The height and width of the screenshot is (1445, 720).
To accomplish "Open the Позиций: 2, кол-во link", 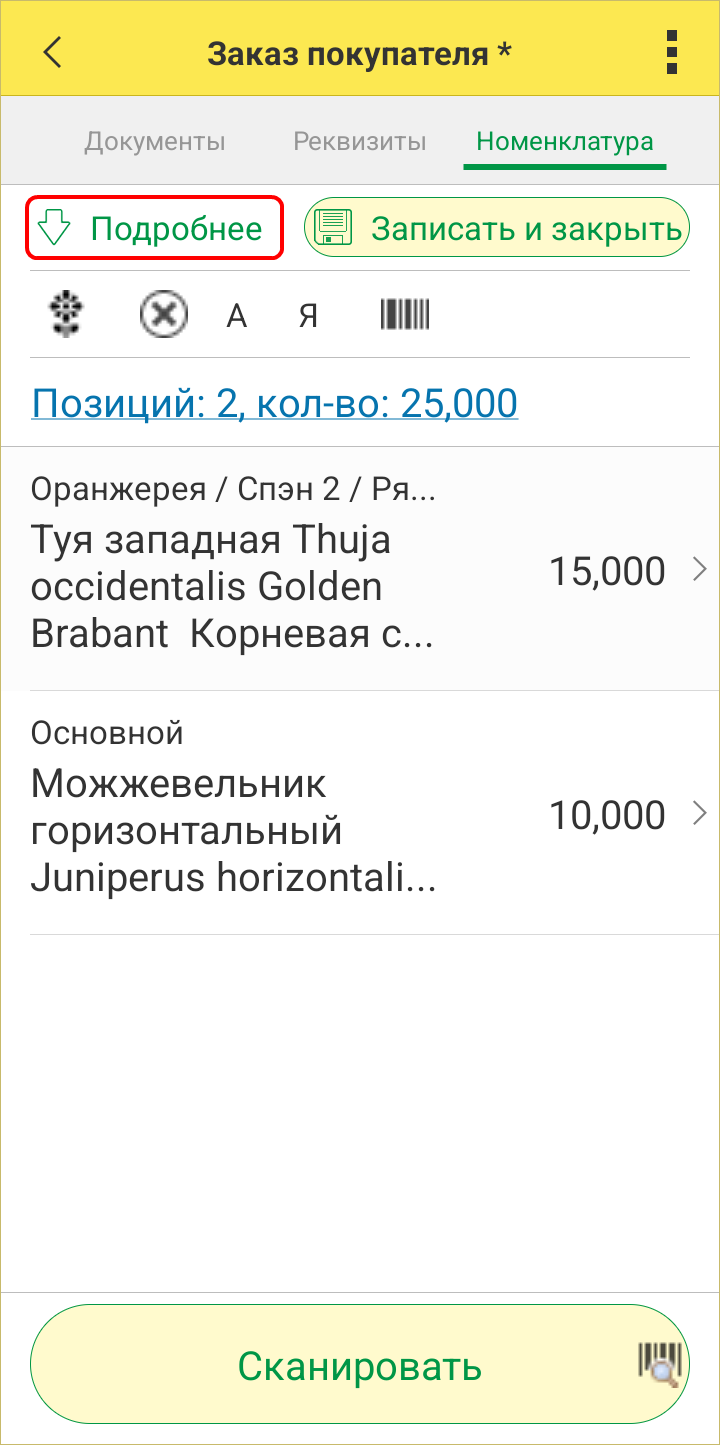I will (275, 404).
